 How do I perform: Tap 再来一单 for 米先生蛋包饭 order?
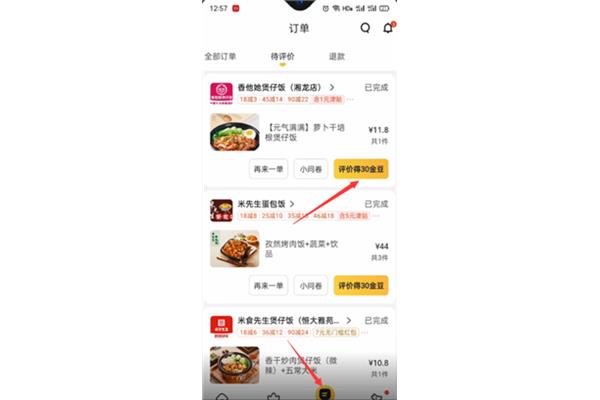[269, 285]
